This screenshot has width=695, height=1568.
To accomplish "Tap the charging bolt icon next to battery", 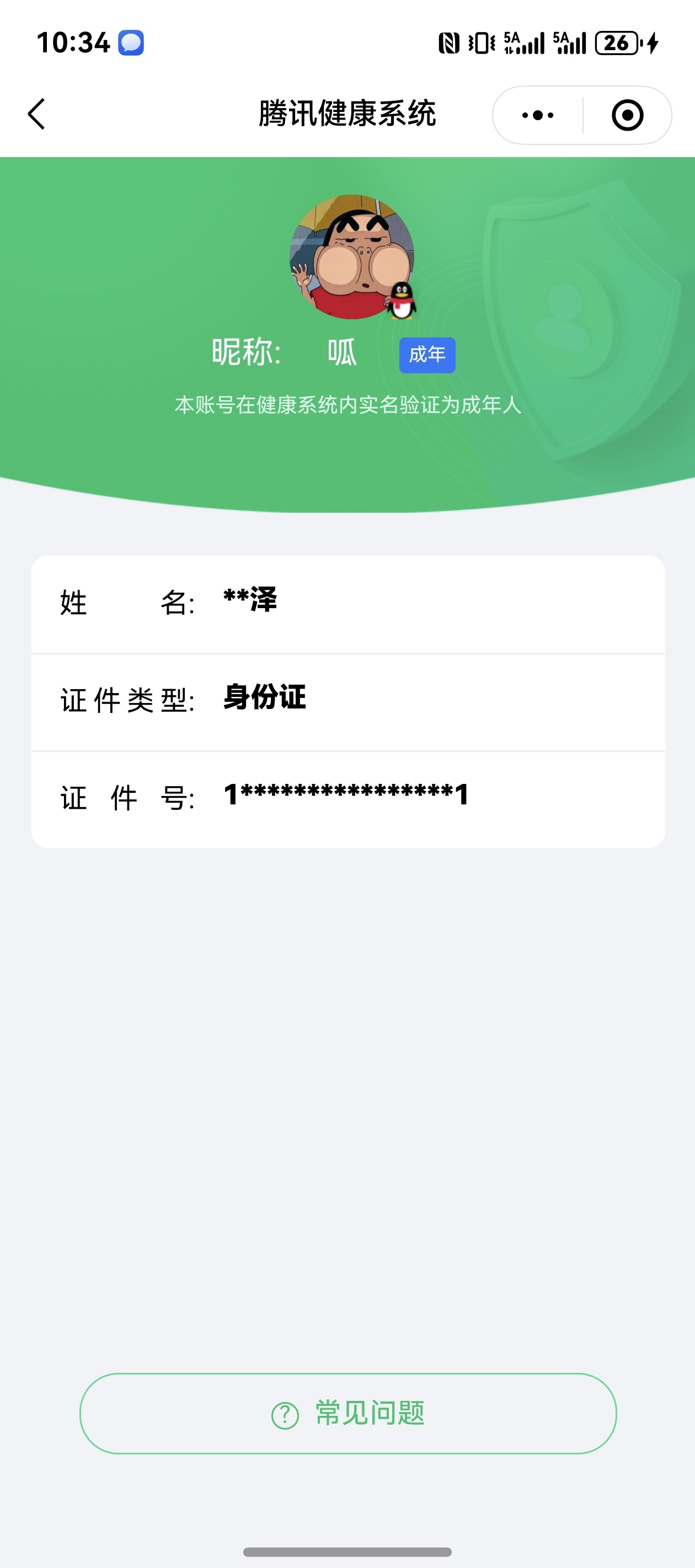I will click(x=653, y=42).
